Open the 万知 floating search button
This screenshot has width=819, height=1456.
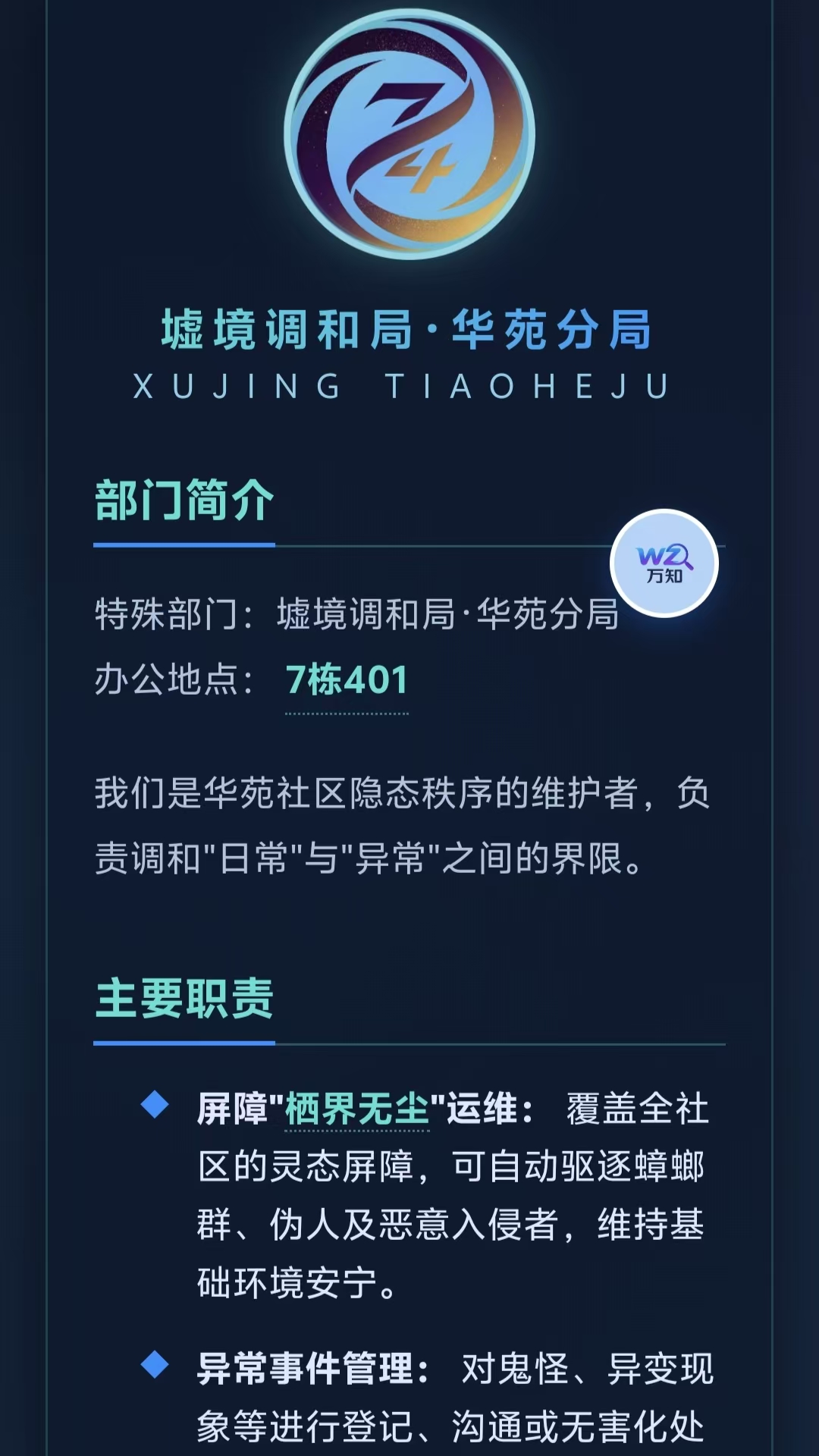664,563
